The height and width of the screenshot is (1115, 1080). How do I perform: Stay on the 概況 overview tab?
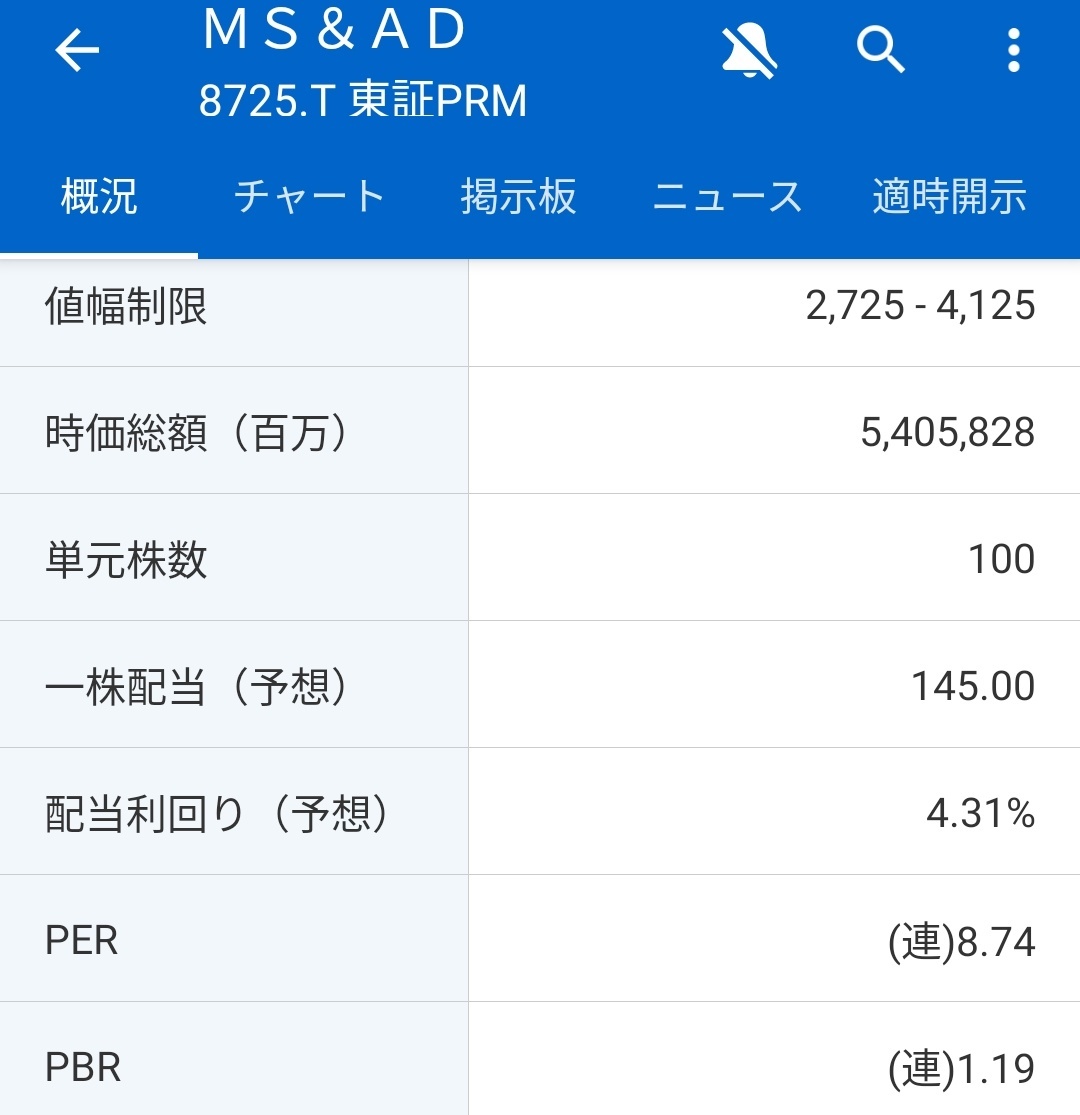pyautogui.click(x=97, y=196)
